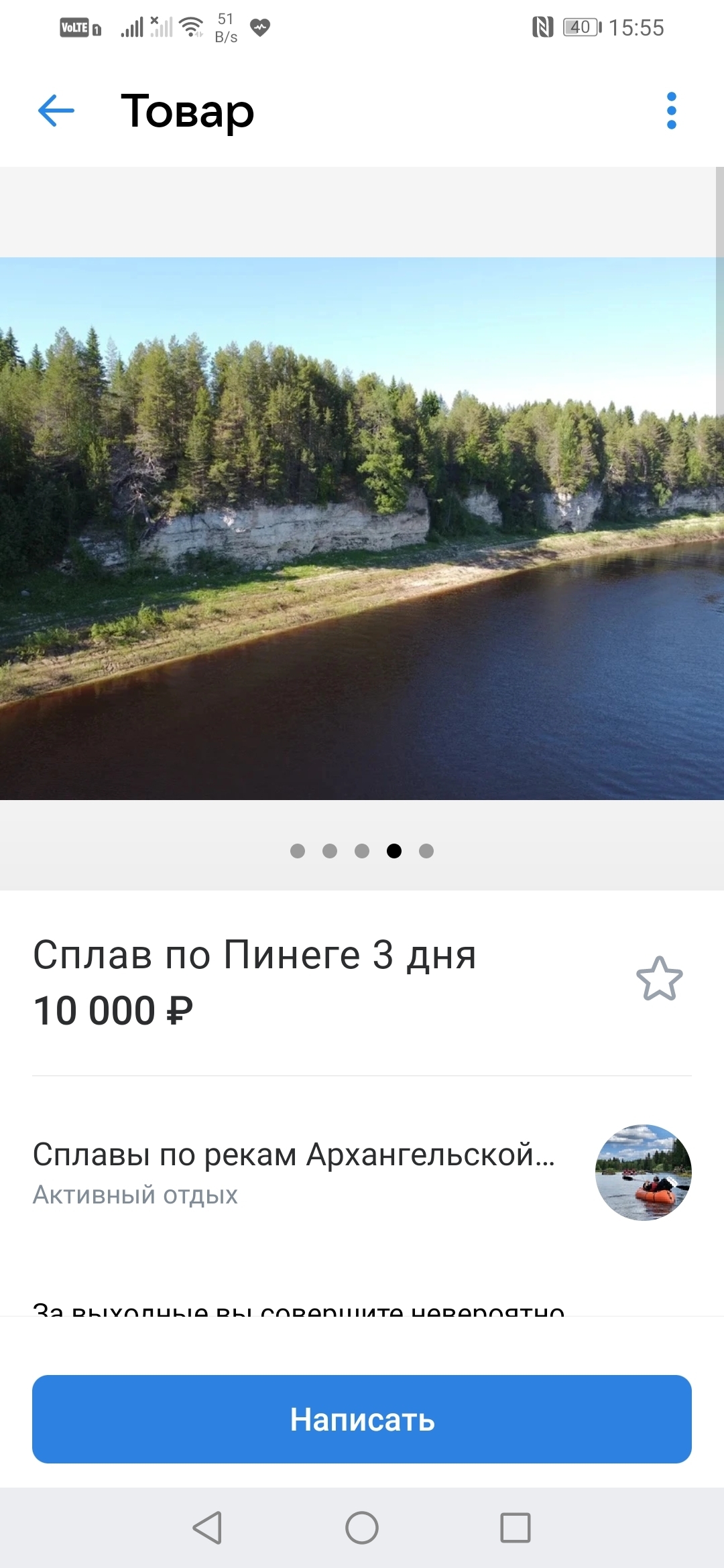
Task: Tap the Написать button
Action: point(362,1419)
